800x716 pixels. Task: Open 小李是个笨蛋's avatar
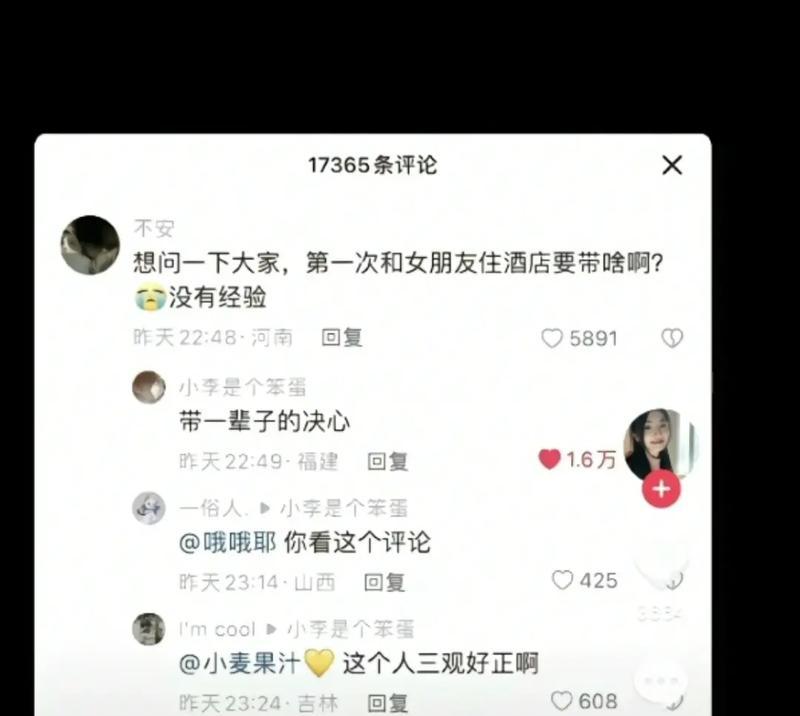pos(149,387)
